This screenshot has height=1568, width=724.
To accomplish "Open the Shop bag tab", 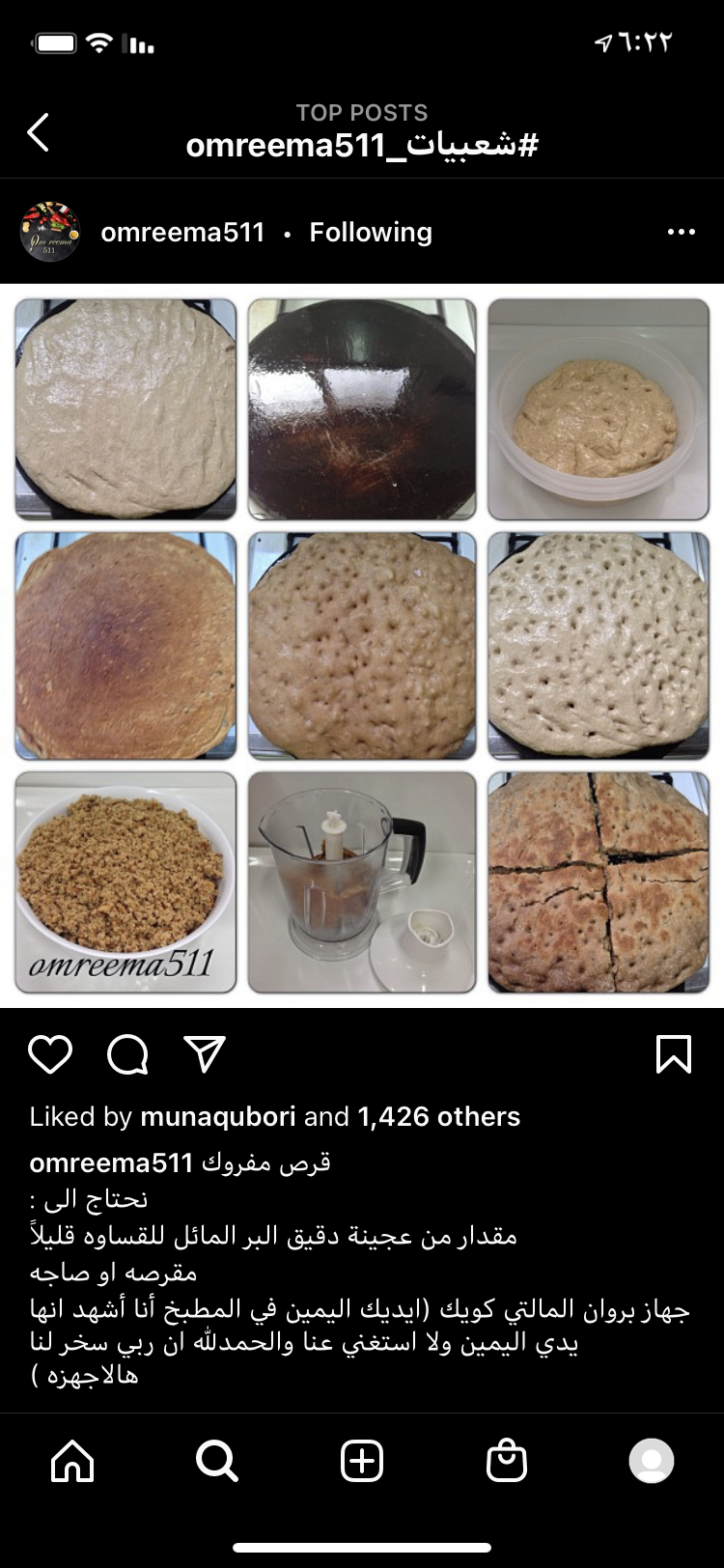I will pos(507,1461).
